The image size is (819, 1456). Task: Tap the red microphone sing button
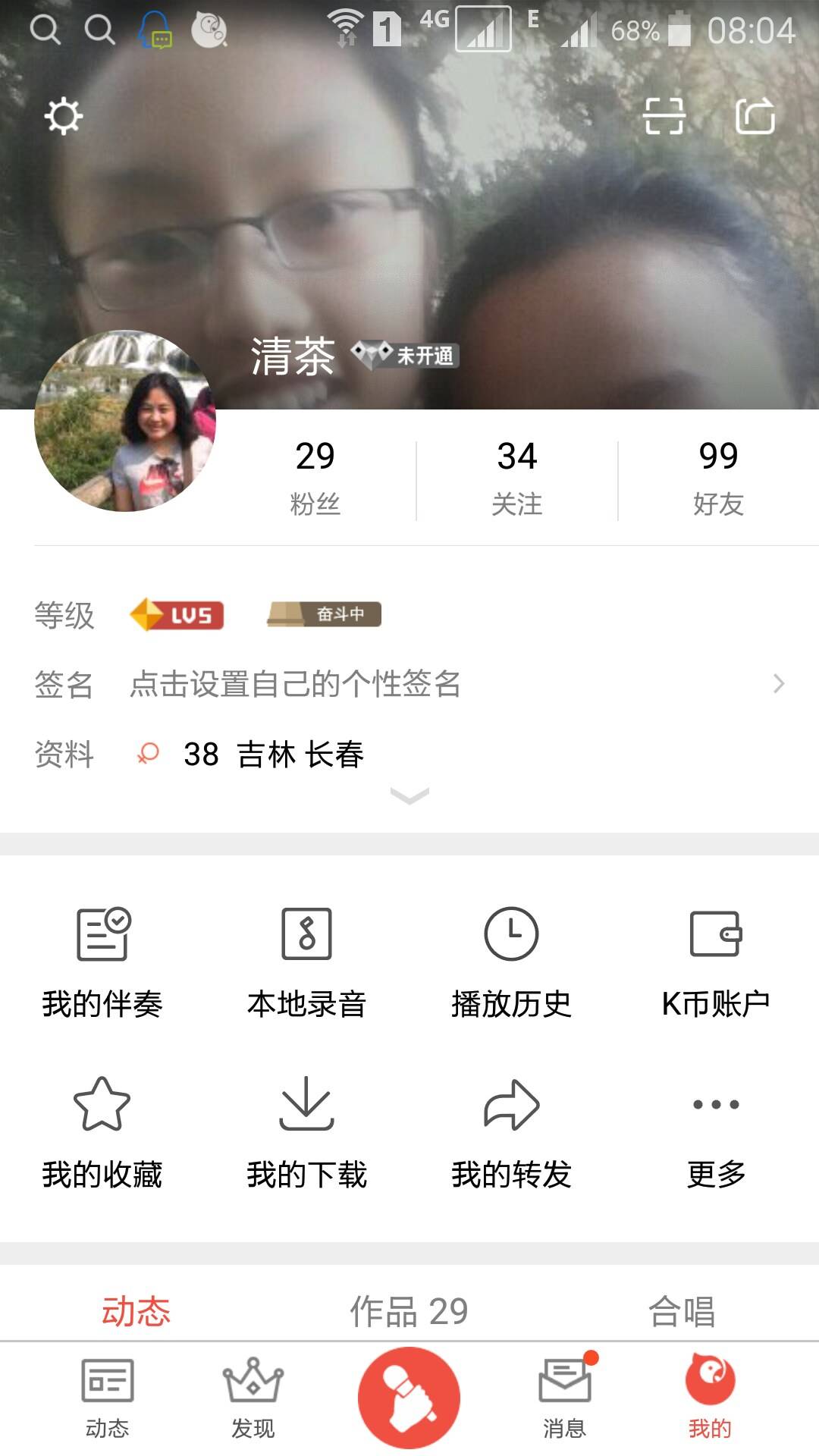pyautogui.click(x=409, y=1397)
